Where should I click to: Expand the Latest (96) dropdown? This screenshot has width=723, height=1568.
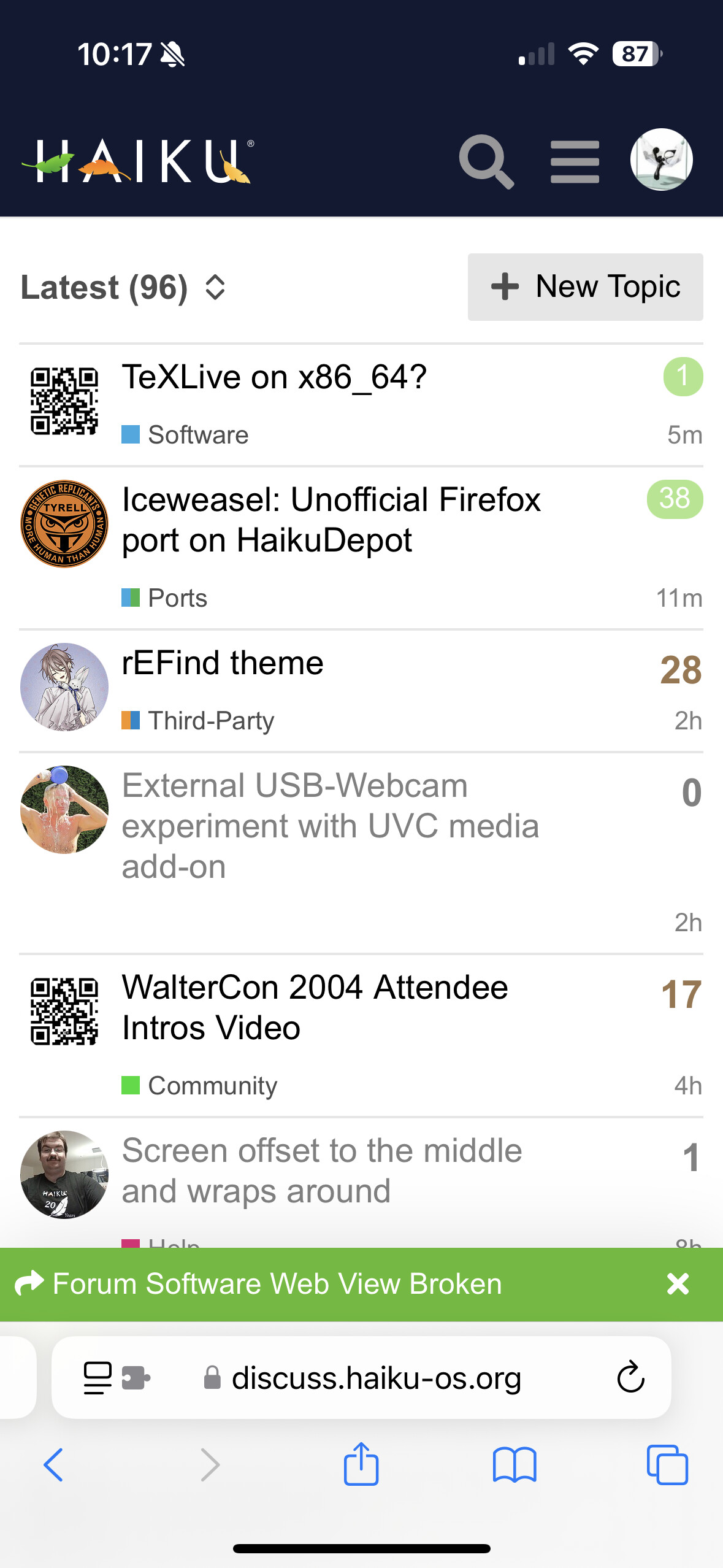(x=123, y=287)
